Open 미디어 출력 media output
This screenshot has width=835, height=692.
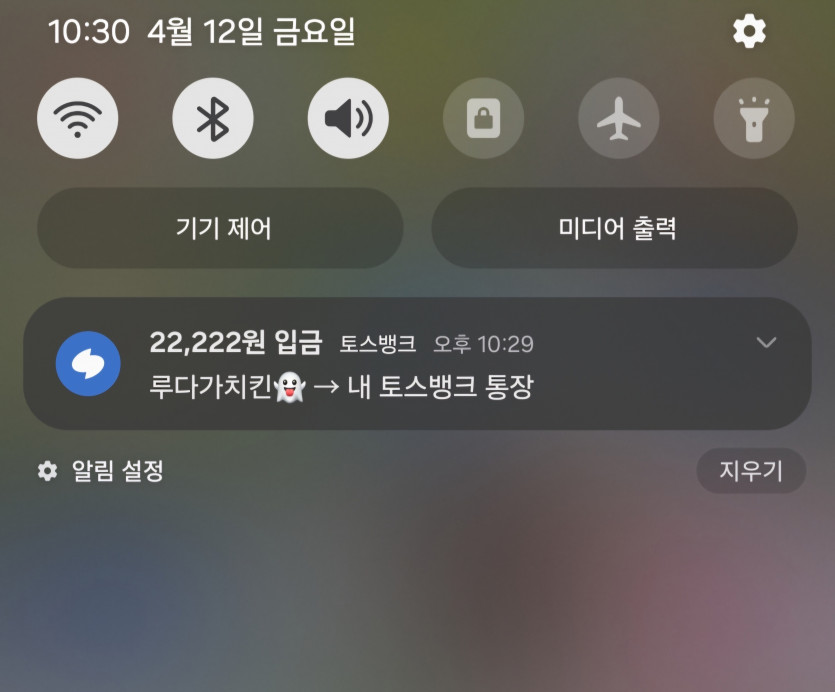[x=614, y=228]
